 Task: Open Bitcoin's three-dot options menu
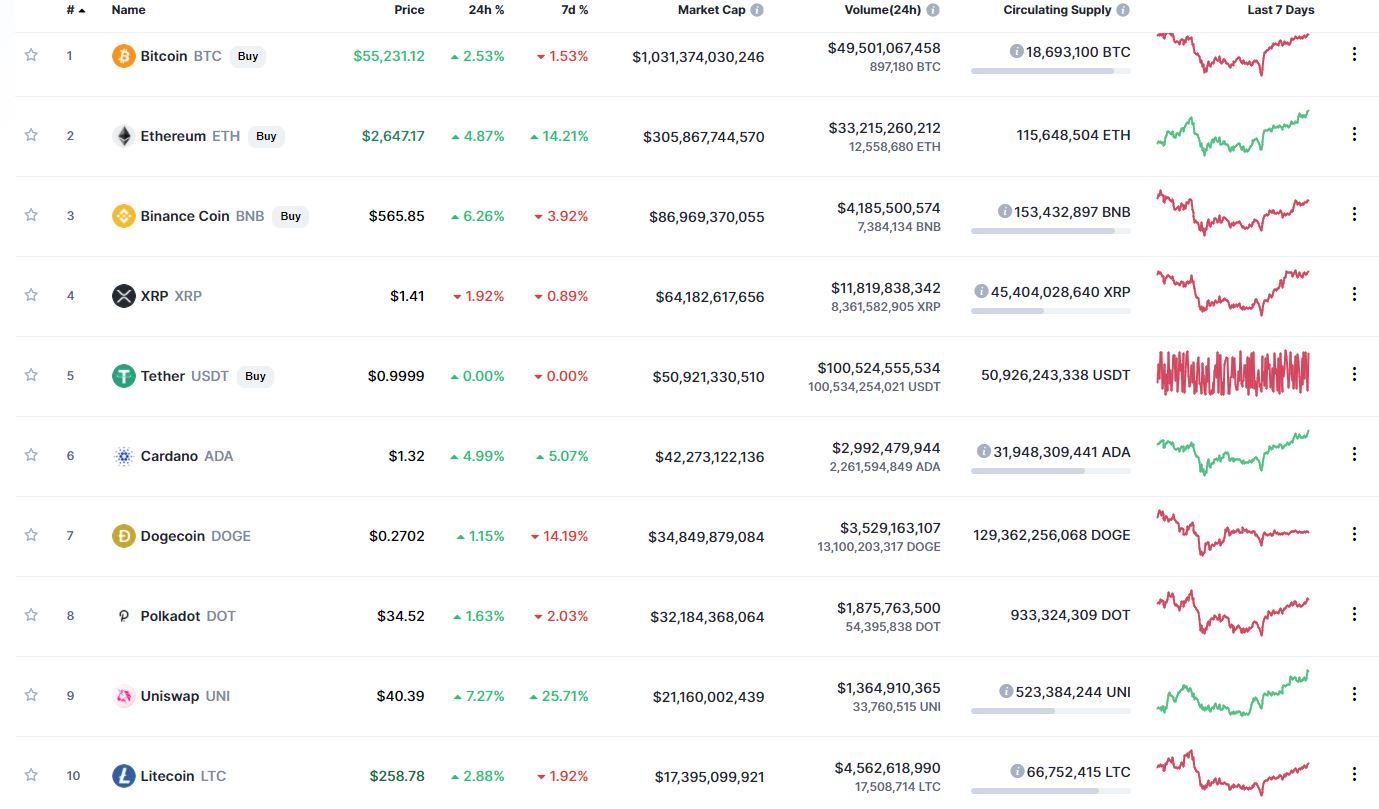pyautogui.click(x=1354, y=54)
